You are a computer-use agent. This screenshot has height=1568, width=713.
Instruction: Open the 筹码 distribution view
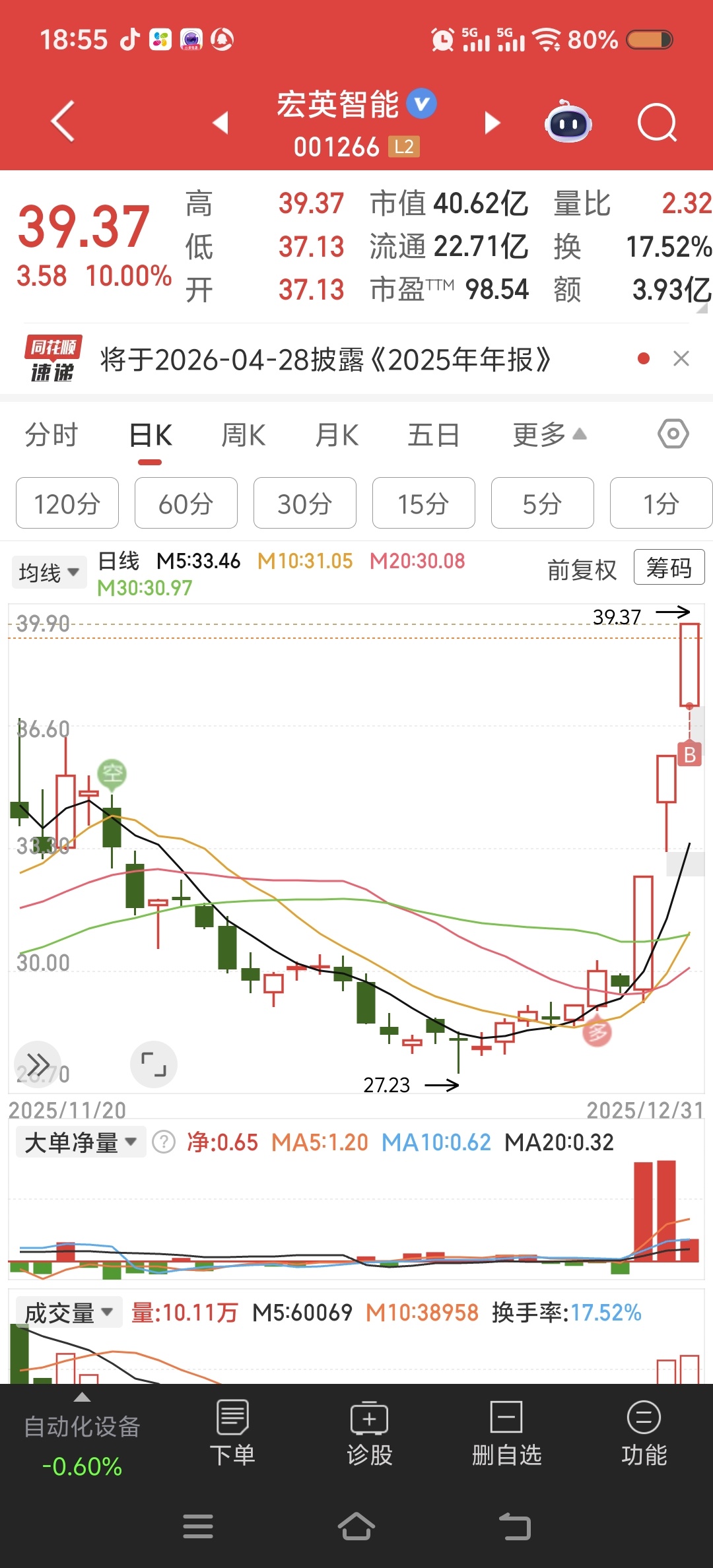(669, 568)
